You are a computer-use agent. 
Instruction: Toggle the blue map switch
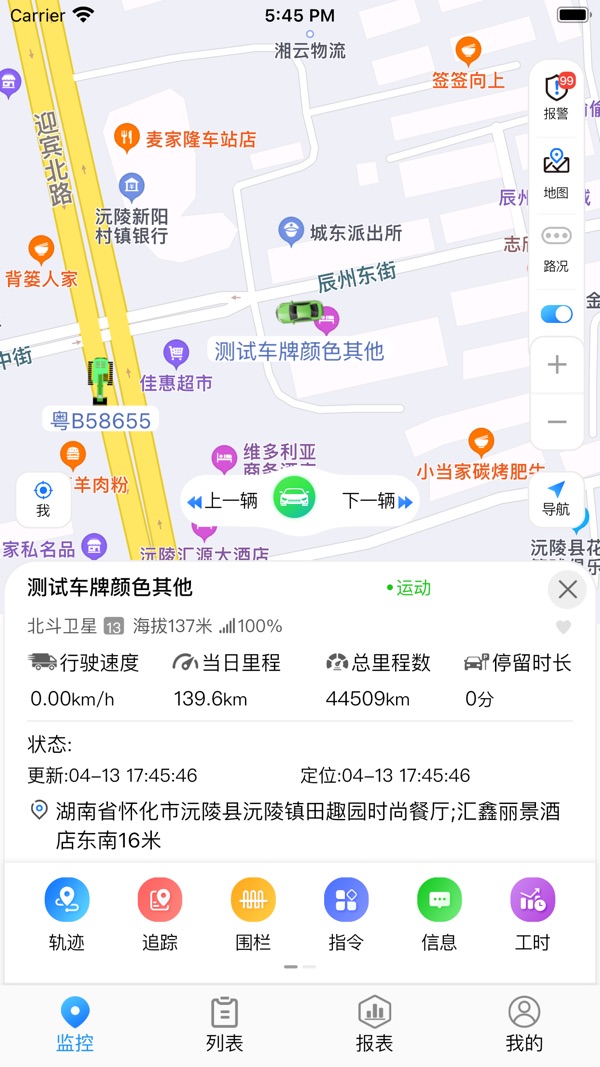(x=556, y=314)
